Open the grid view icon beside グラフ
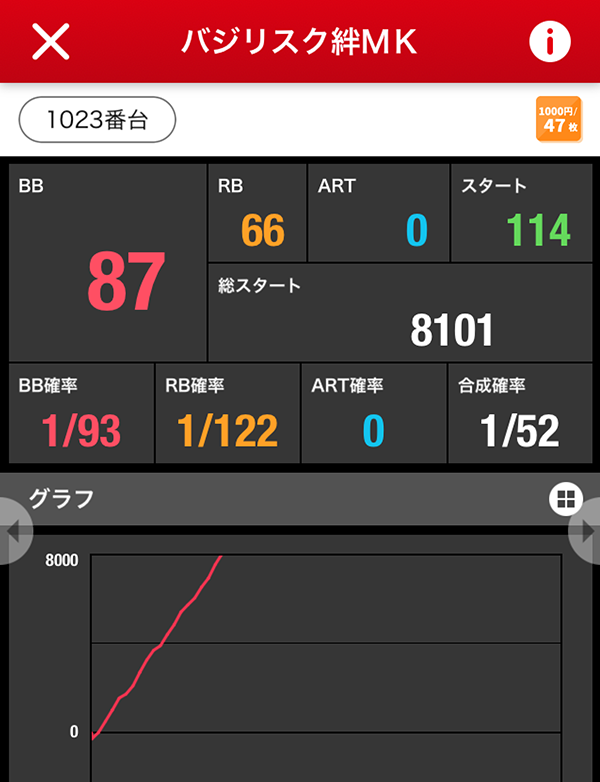 pos(564,498)
